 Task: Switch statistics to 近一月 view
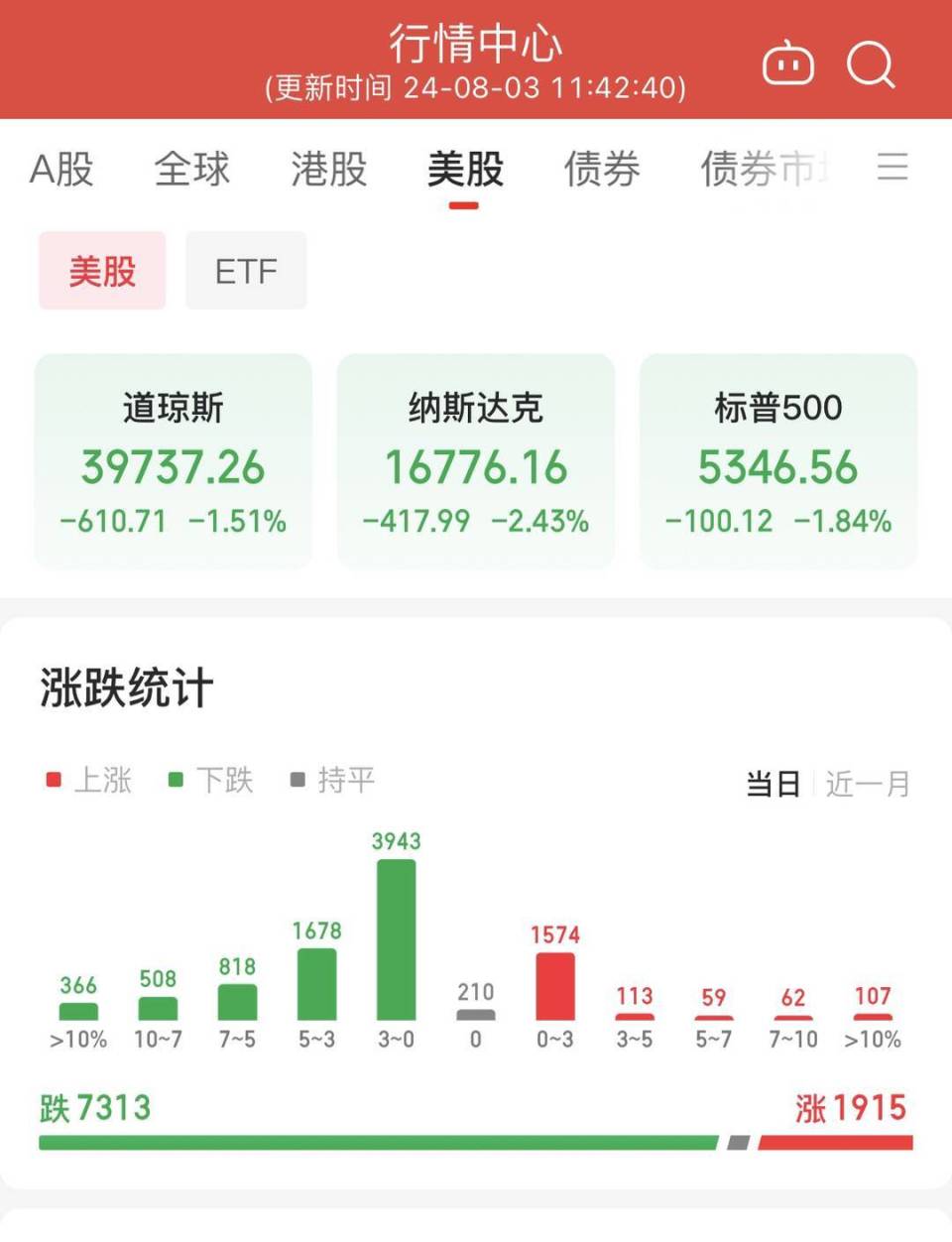[865, 783]
